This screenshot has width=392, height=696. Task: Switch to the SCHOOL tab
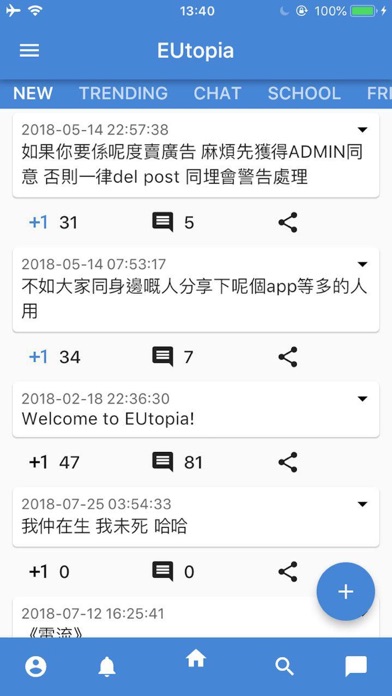[304, 93]
